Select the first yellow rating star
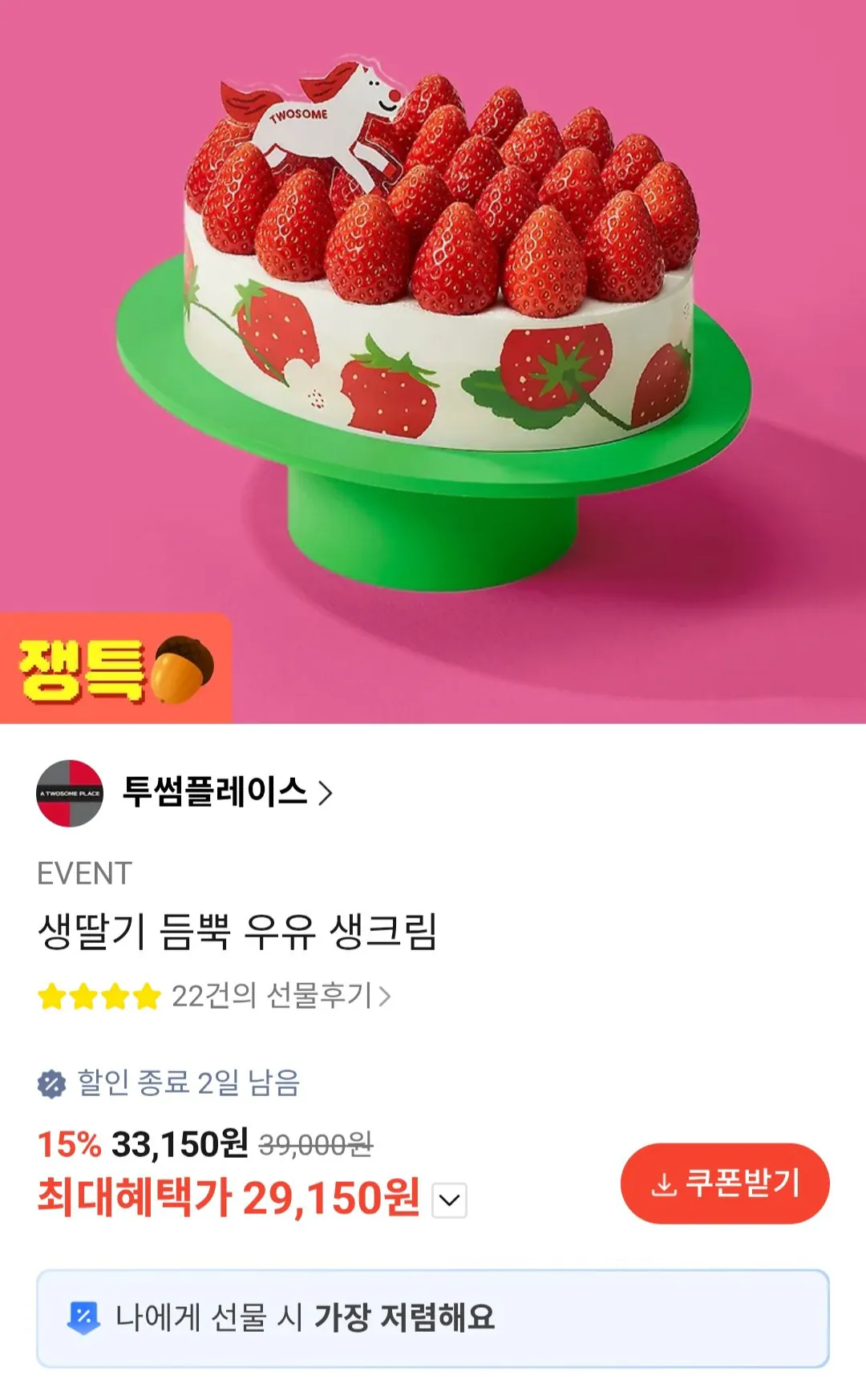This screenshot has width=866, height=1400. [x=51, y=996]
